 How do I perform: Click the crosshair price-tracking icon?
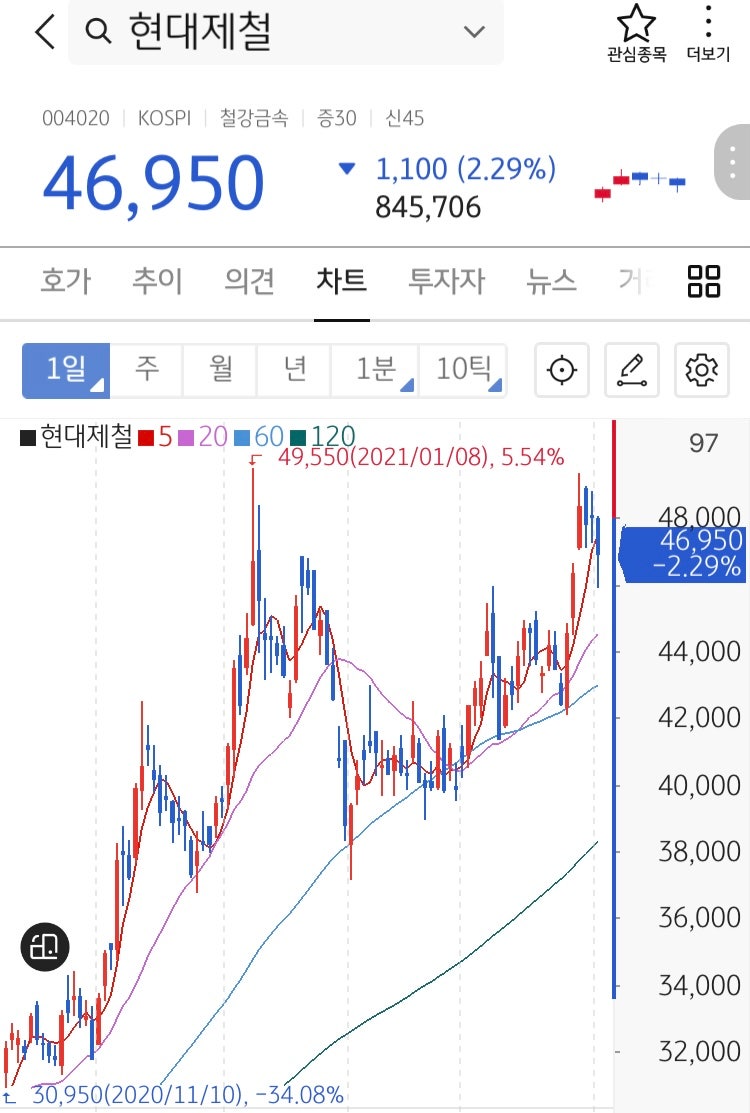(561, 370)
